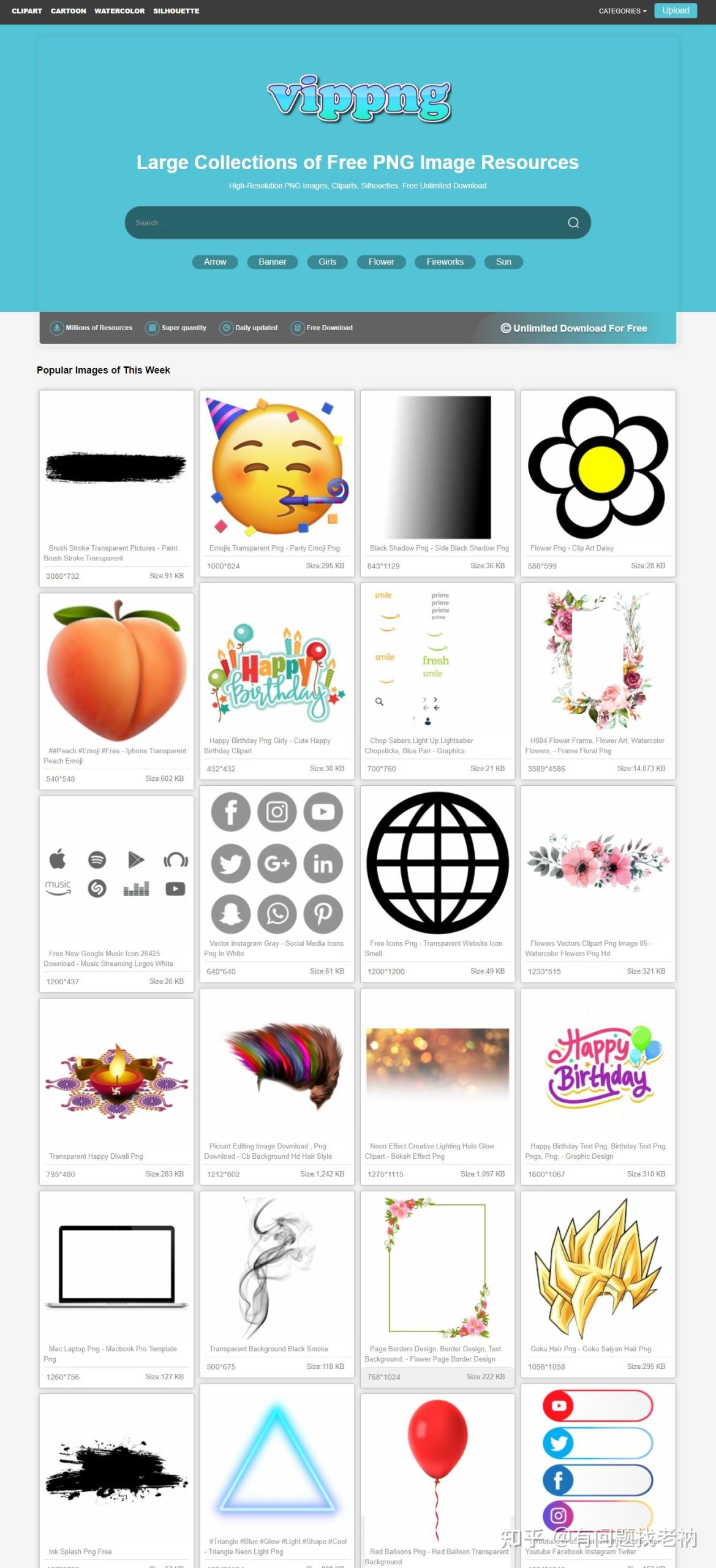
Task: Focus the search input field
Action: [x=343, y=222]
